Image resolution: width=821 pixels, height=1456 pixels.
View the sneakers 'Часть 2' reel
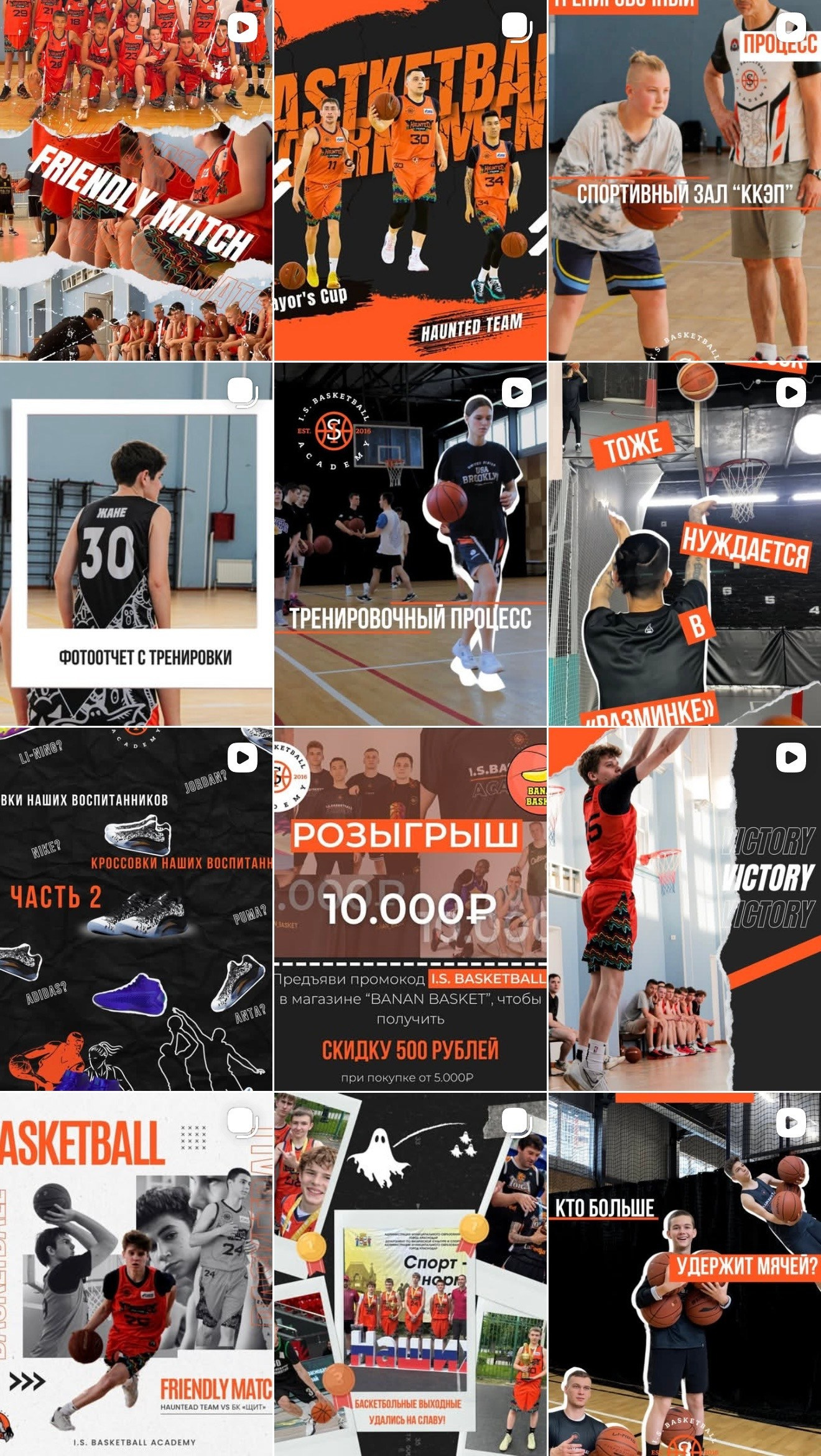click(136, 909)
